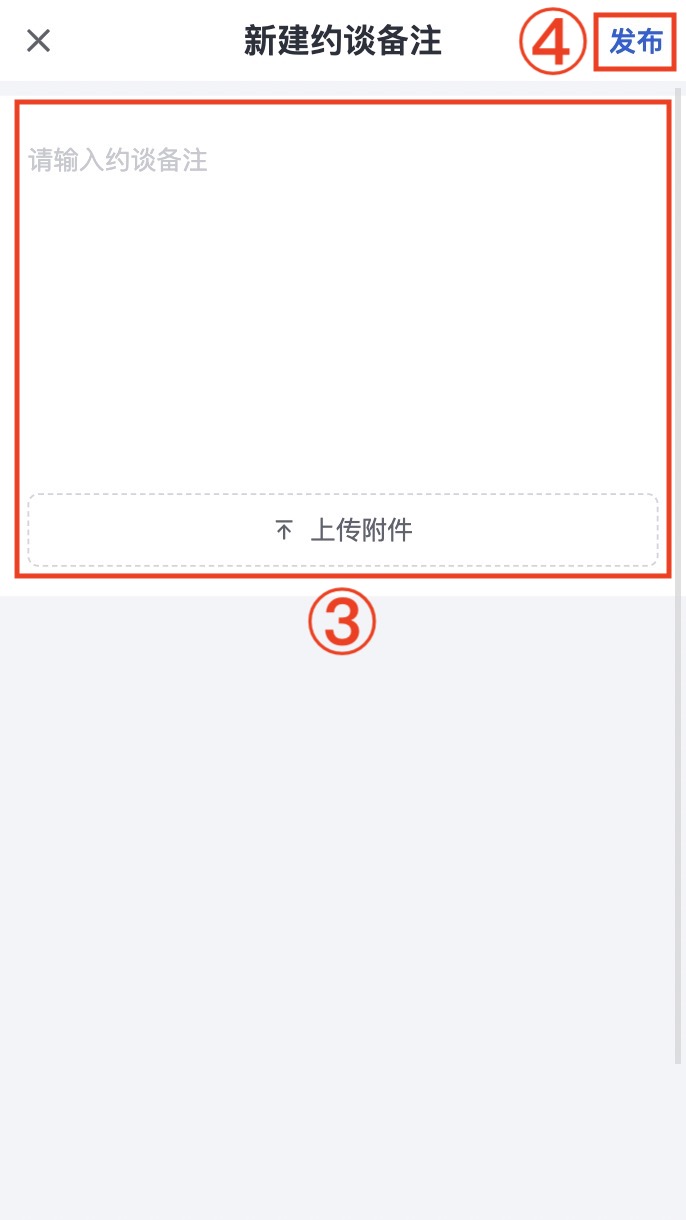Tap 发布 to publish the note
The image size is (686, 1220).
point(636,42)
